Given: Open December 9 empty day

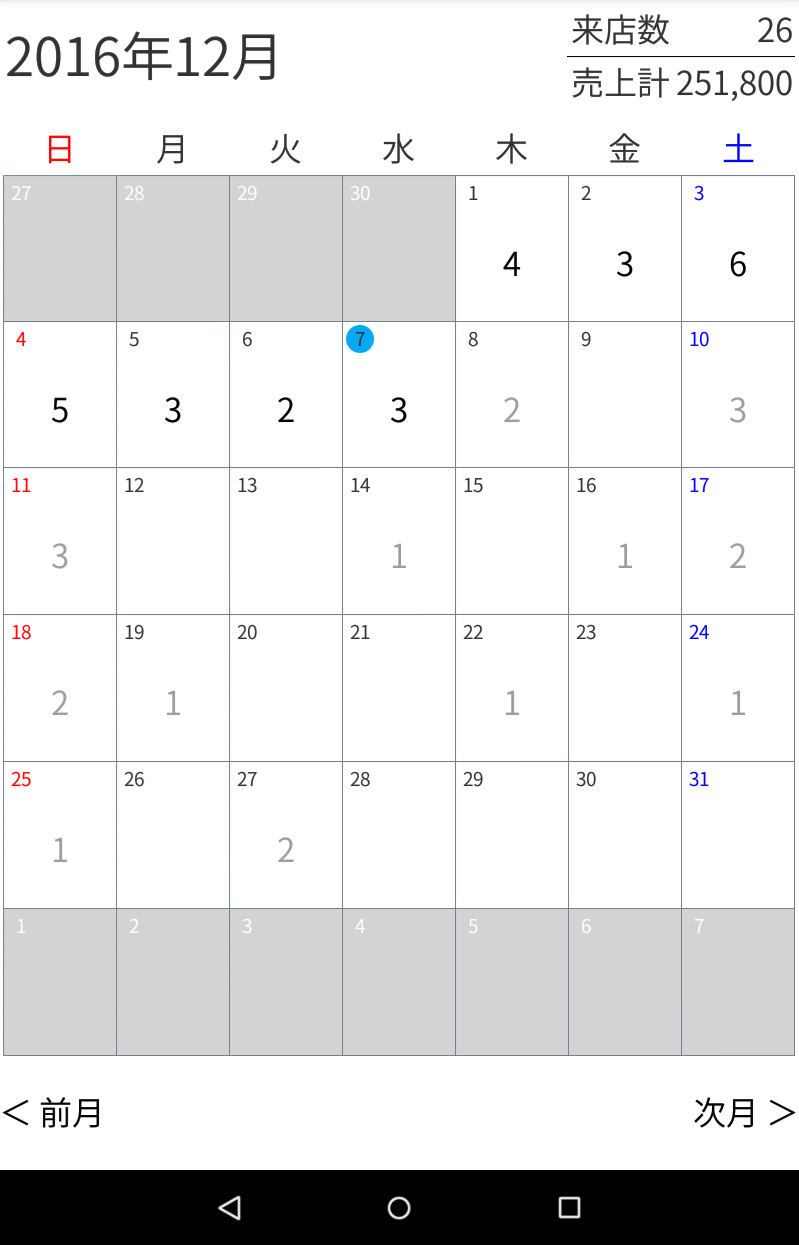Looking at the screenshot, I should pos(624,395).
